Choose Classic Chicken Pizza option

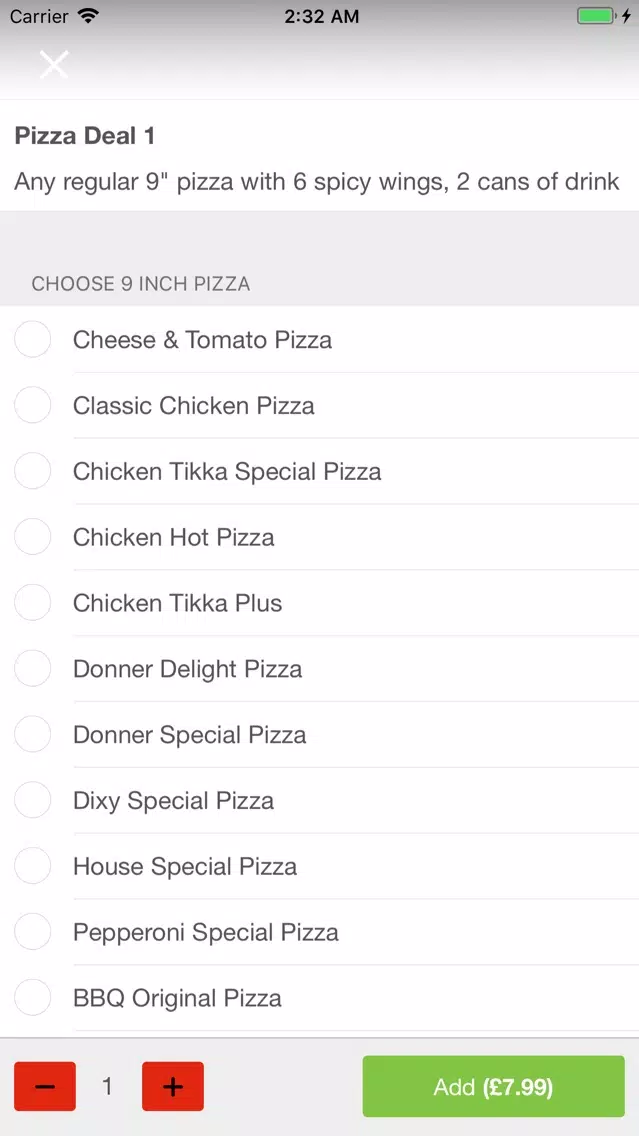point(320,405)
